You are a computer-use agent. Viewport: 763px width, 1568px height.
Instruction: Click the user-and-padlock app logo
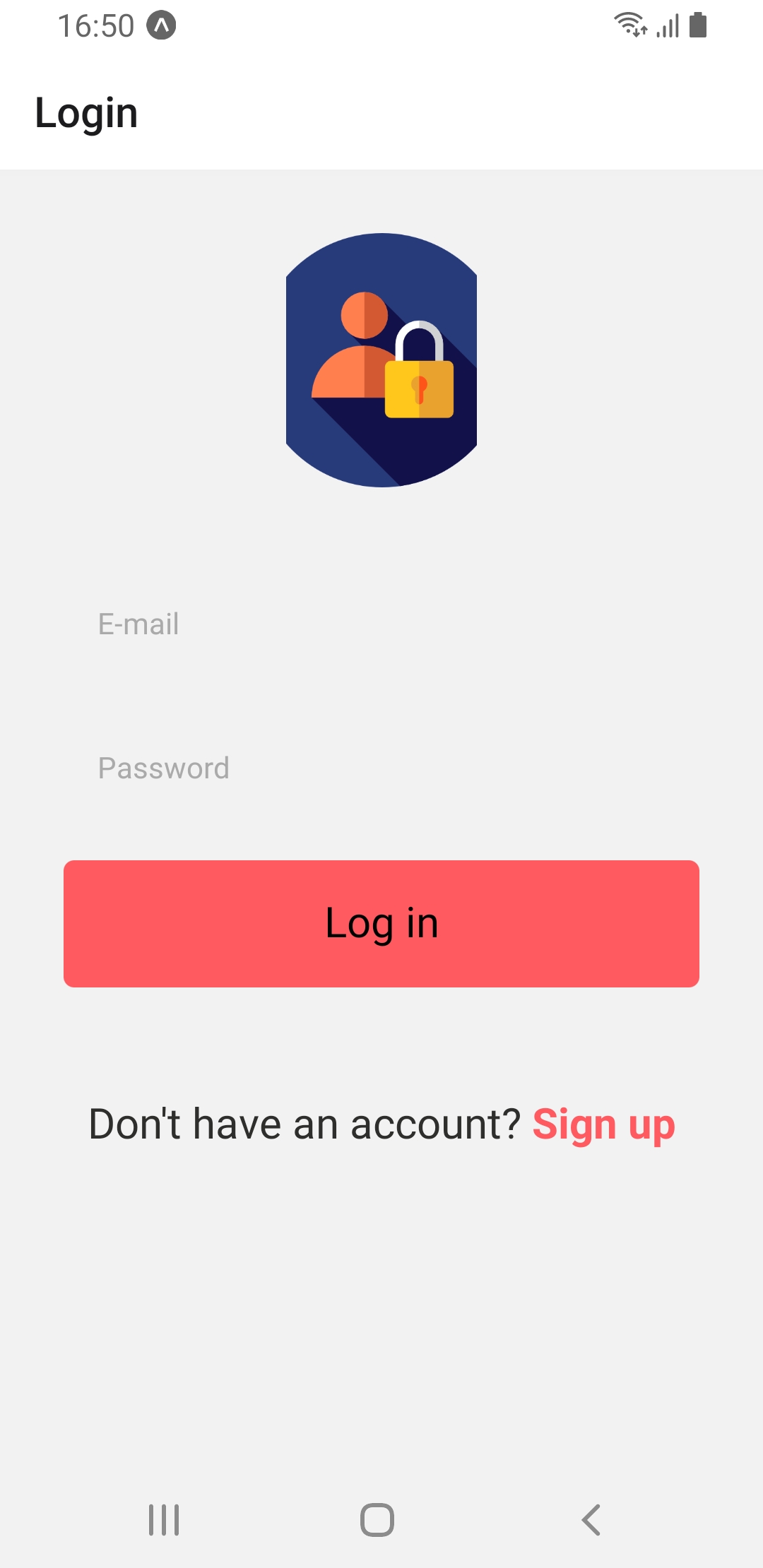(x=381, y=360)
